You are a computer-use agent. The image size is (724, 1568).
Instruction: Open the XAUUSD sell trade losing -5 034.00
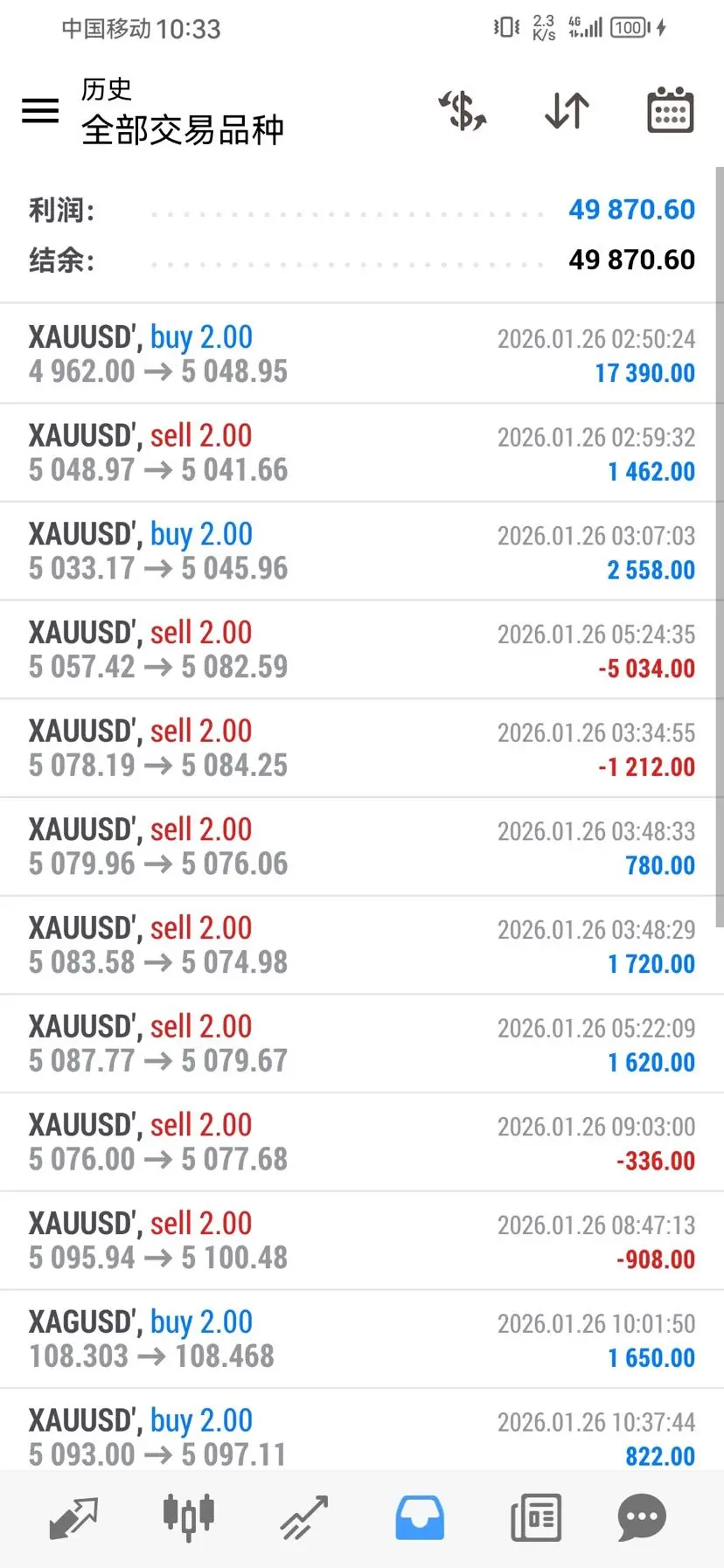point(362,650)
